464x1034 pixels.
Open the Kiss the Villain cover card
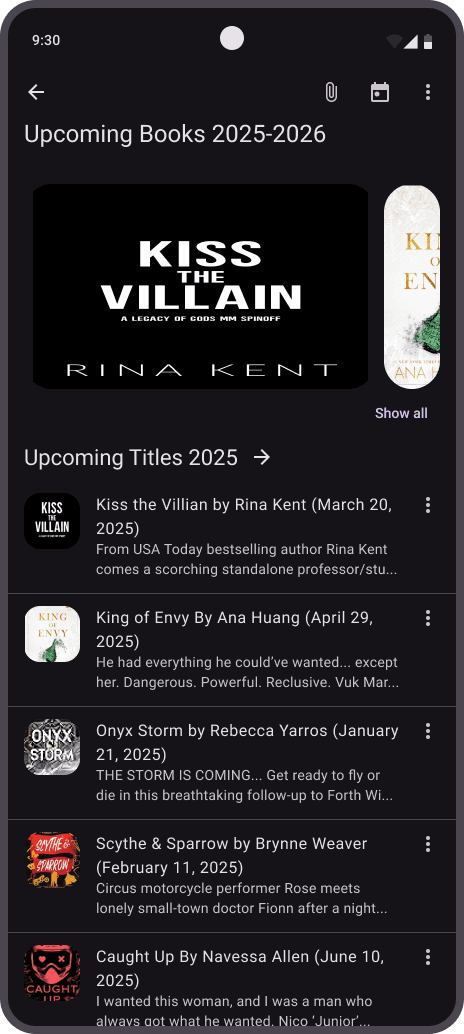click(200, 286)
